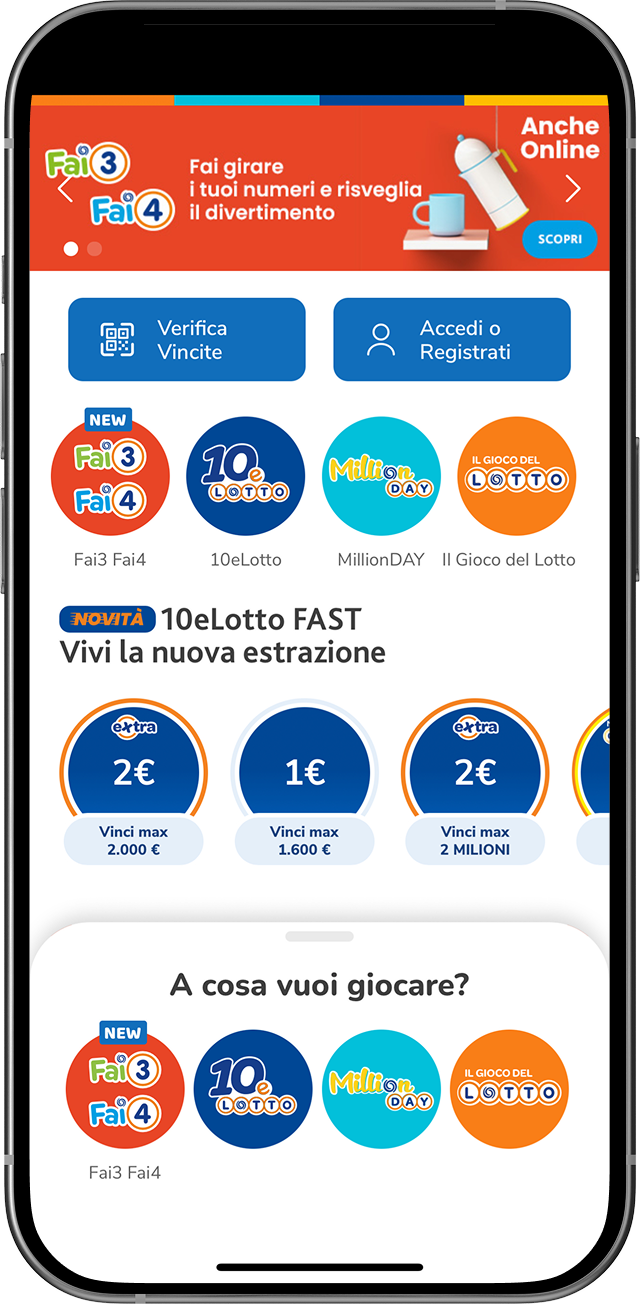Image resolution: width=640 pixels, height=1306 pixels.
Task: Jump to the second banner page dot
Action: pos(95,249)
